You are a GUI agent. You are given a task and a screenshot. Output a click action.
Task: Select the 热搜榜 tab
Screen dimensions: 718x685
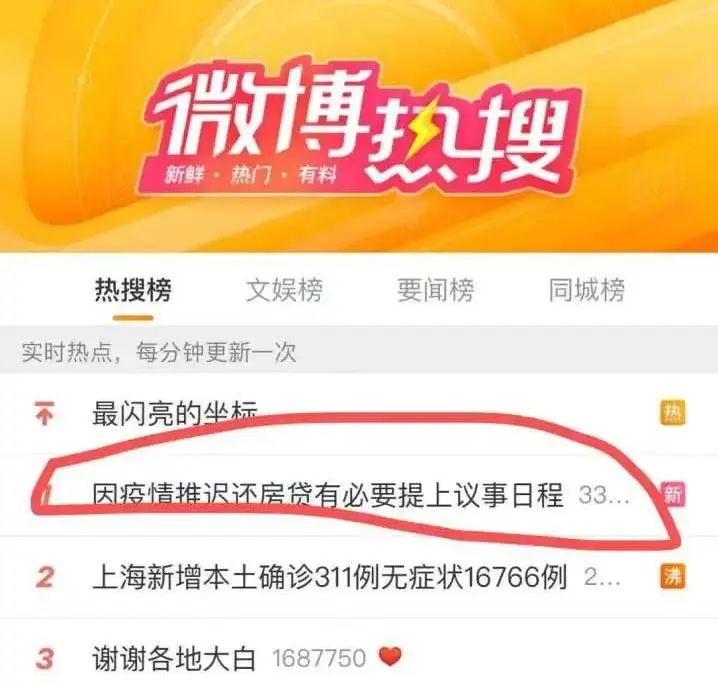133,291
